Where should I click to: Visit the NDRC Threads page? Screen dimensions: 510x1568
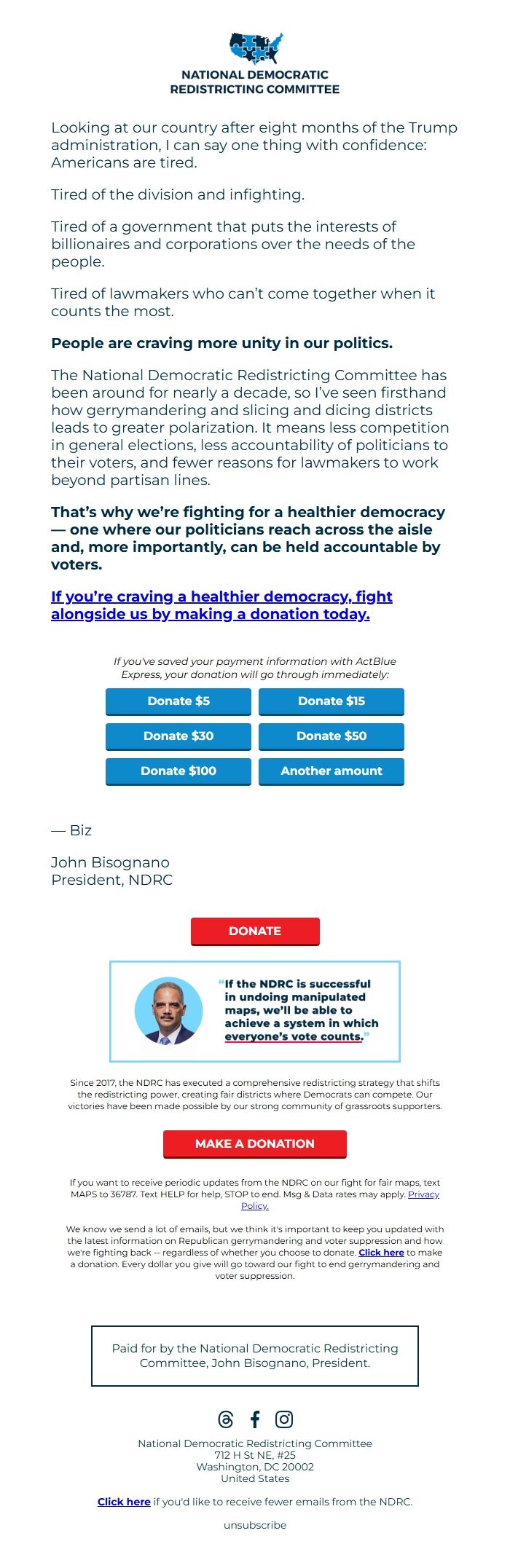(226, 1419)
